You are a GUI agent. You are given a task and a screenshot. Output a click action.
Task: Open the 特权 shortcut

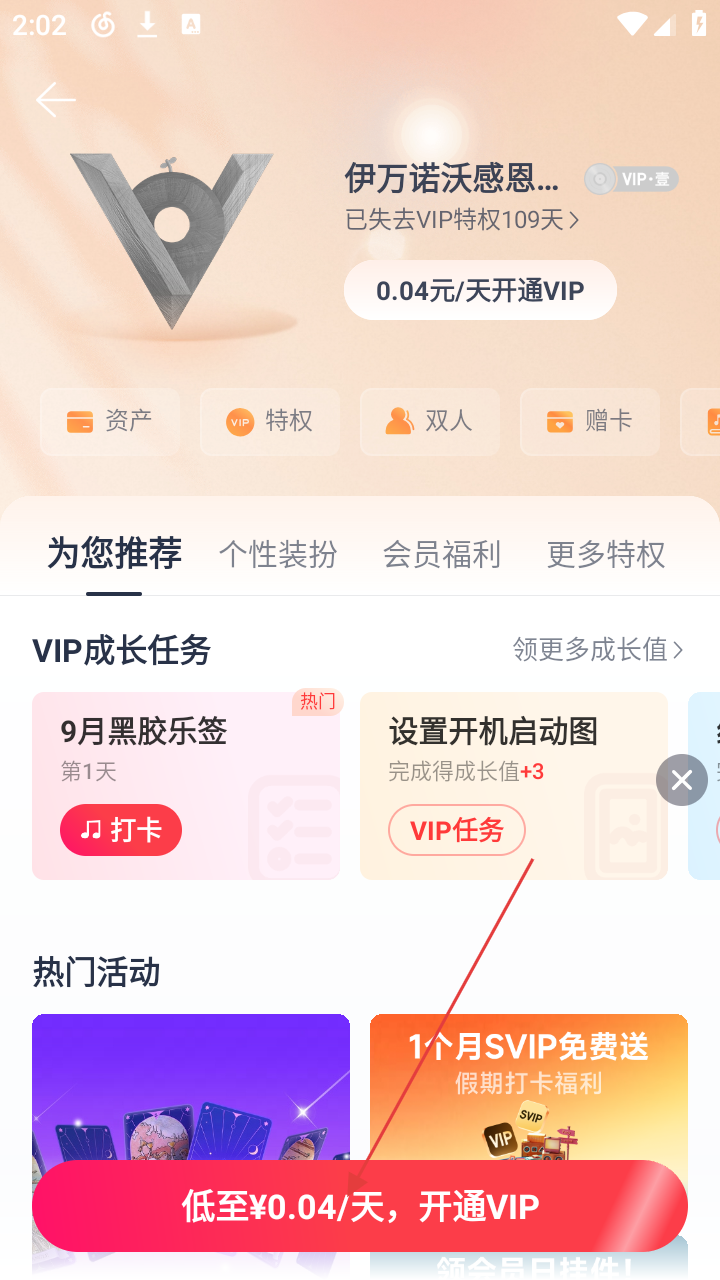point(270,422)
